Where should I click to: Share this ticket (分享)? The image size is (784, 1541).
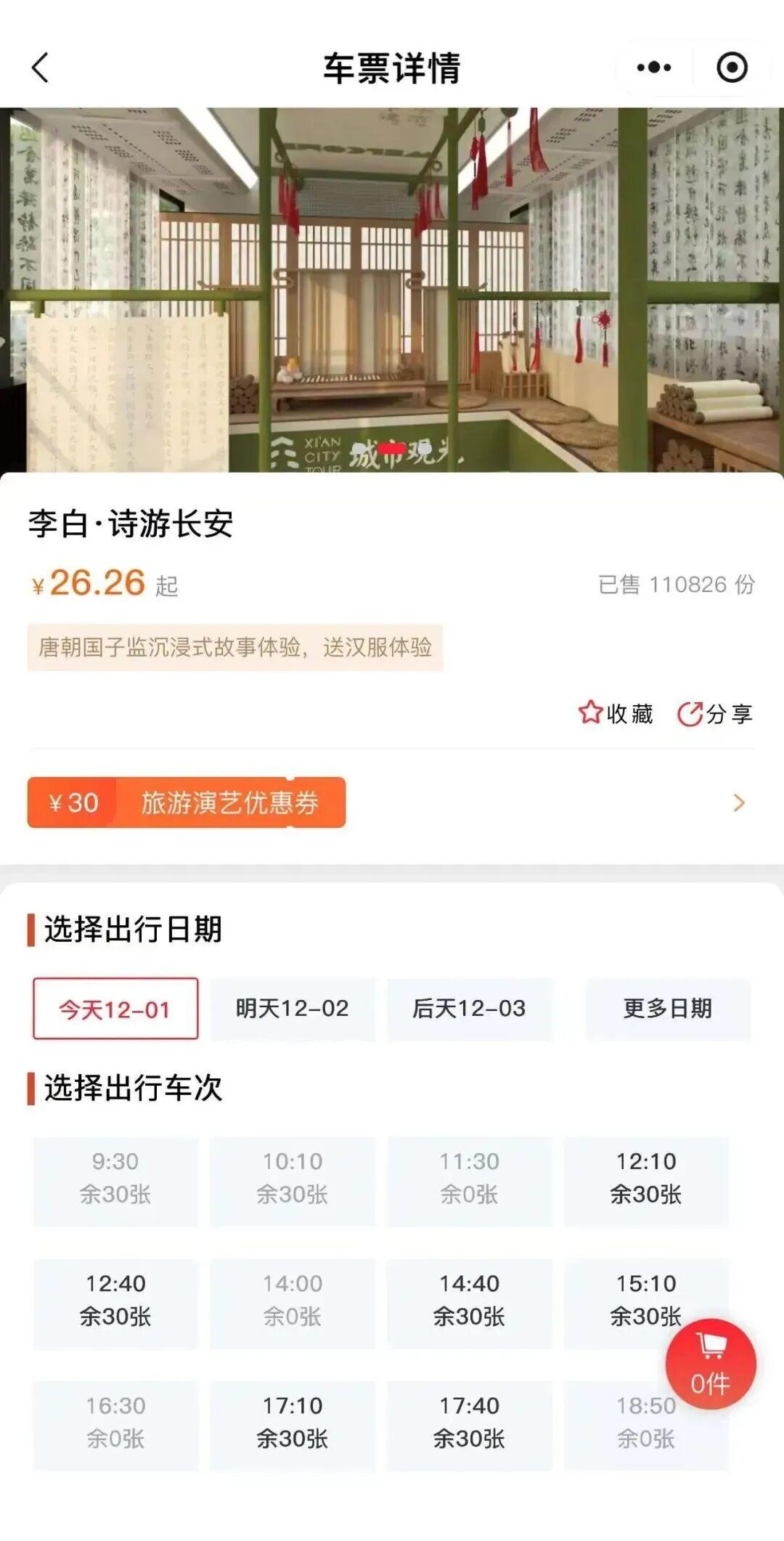click(715, 714)
